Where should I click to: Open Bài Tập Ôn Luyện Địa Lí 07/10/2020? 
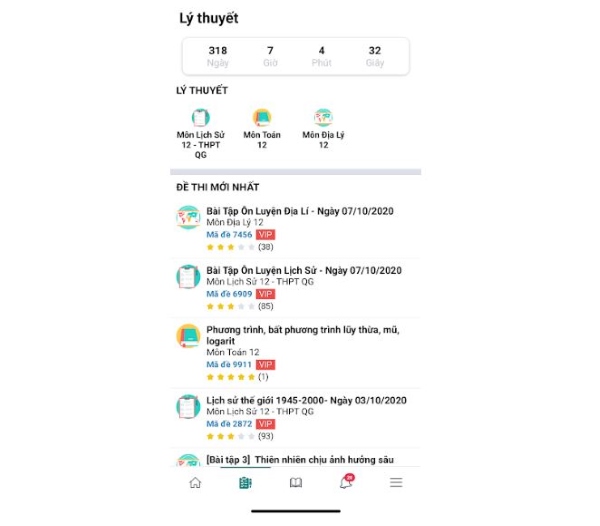point(299,212)
